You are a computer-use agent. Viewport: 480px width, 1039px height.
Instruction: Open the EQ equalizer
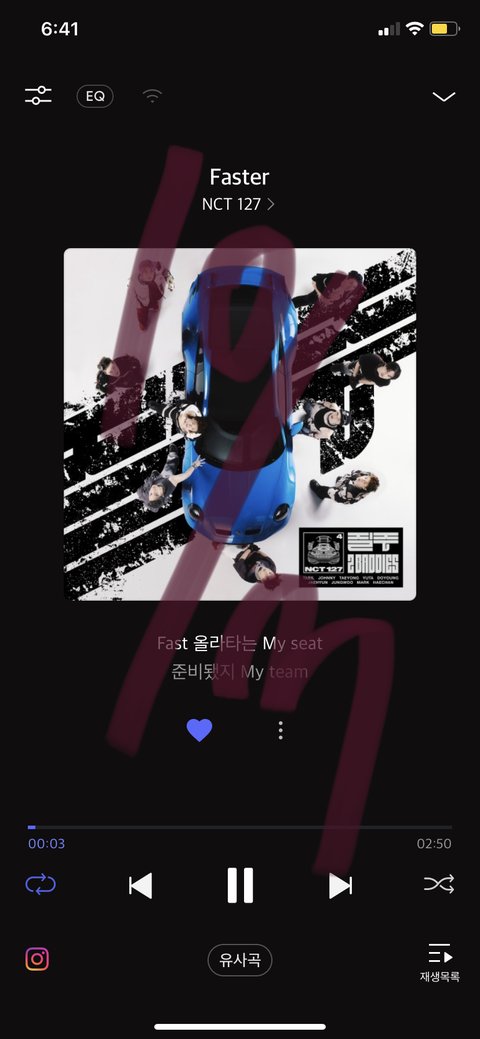95,96
